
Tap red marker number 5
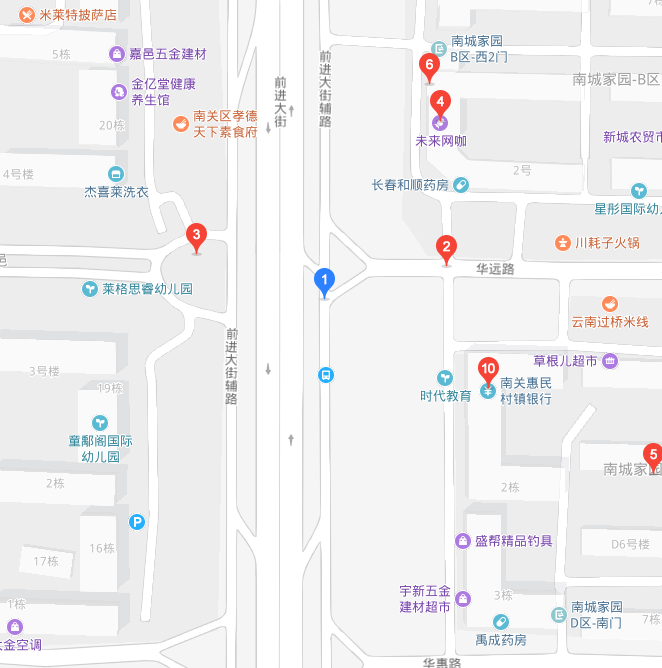coord(653,456)
